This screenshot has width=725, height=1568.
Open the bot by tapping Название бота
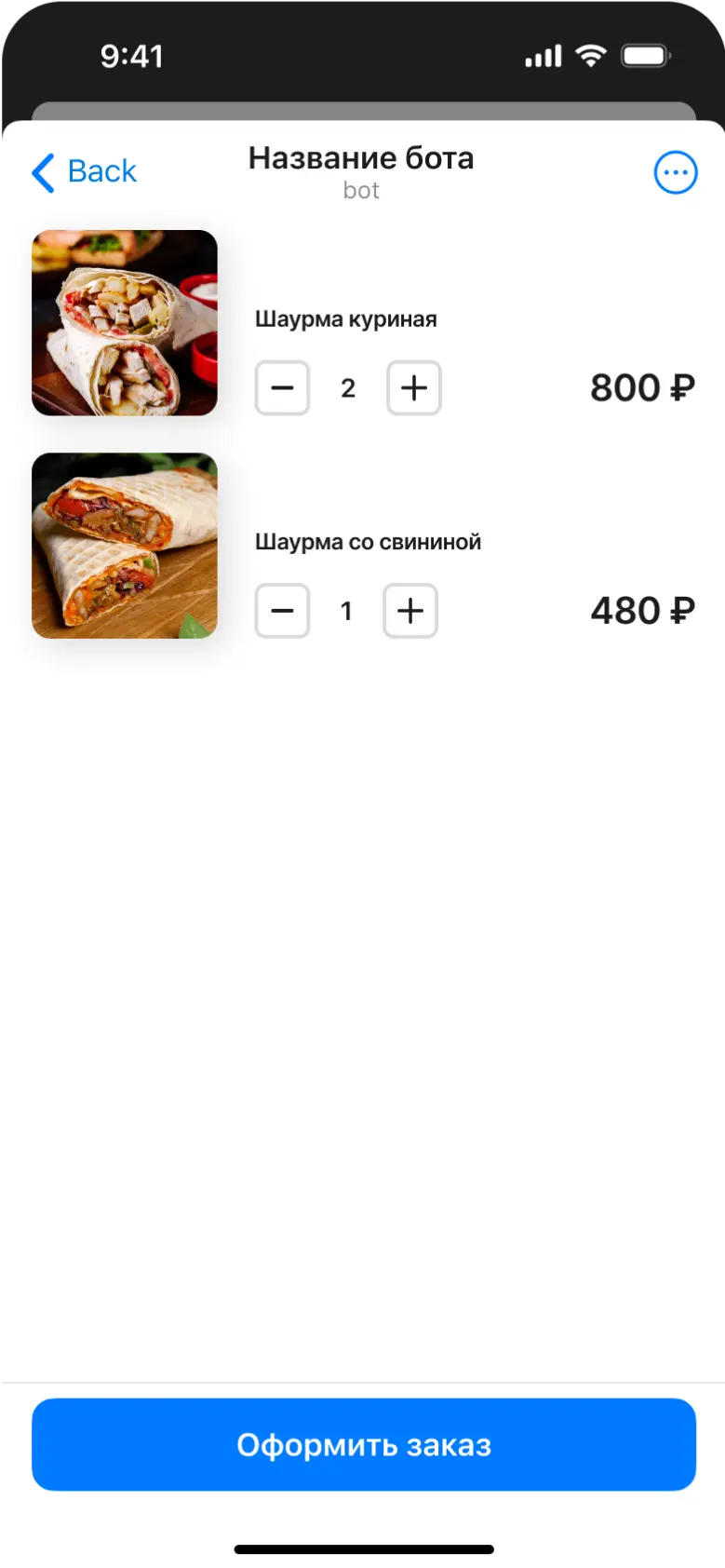[x=361, y=157]
